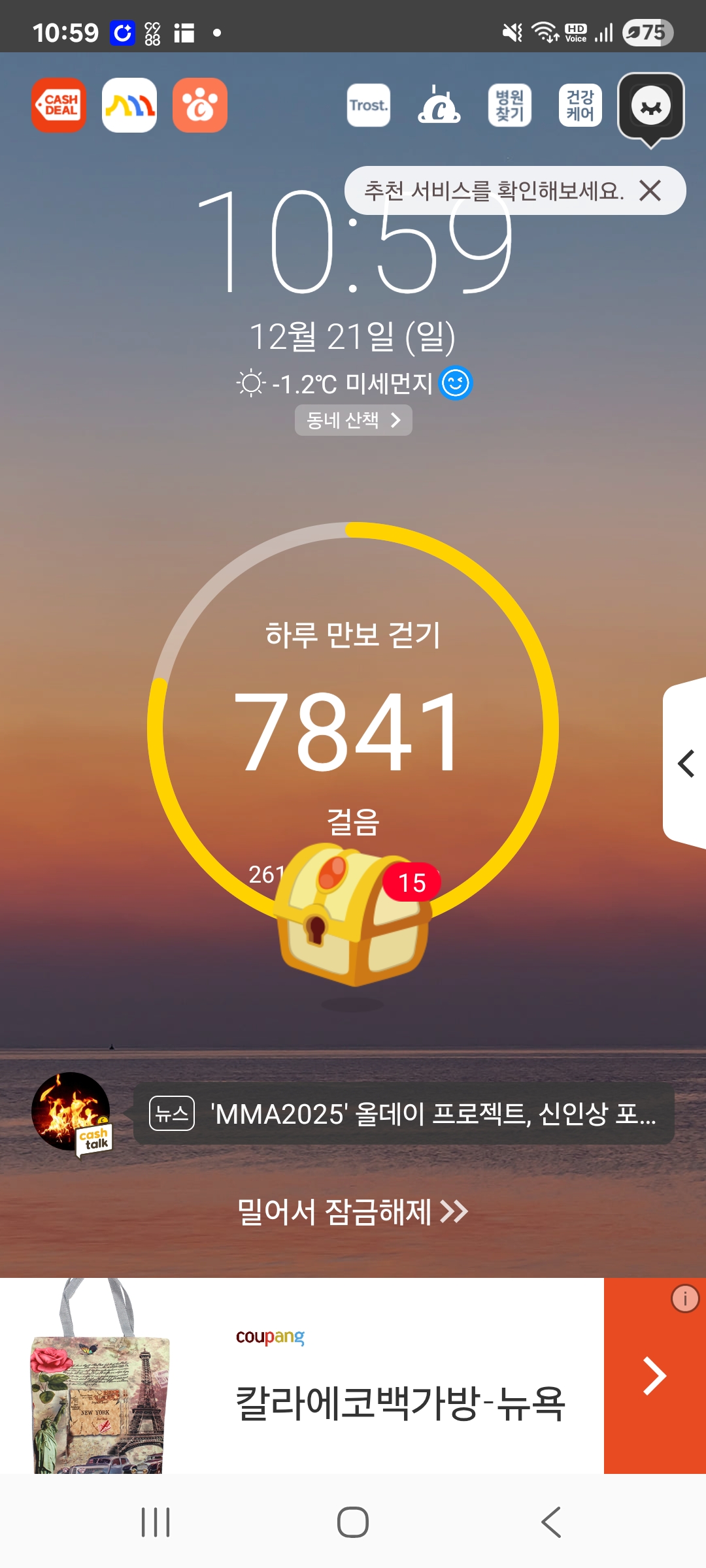Dismiss the 추천 서비스 tooltip
This screenshot has width=706, height=1568.
(x=650, y=191)
